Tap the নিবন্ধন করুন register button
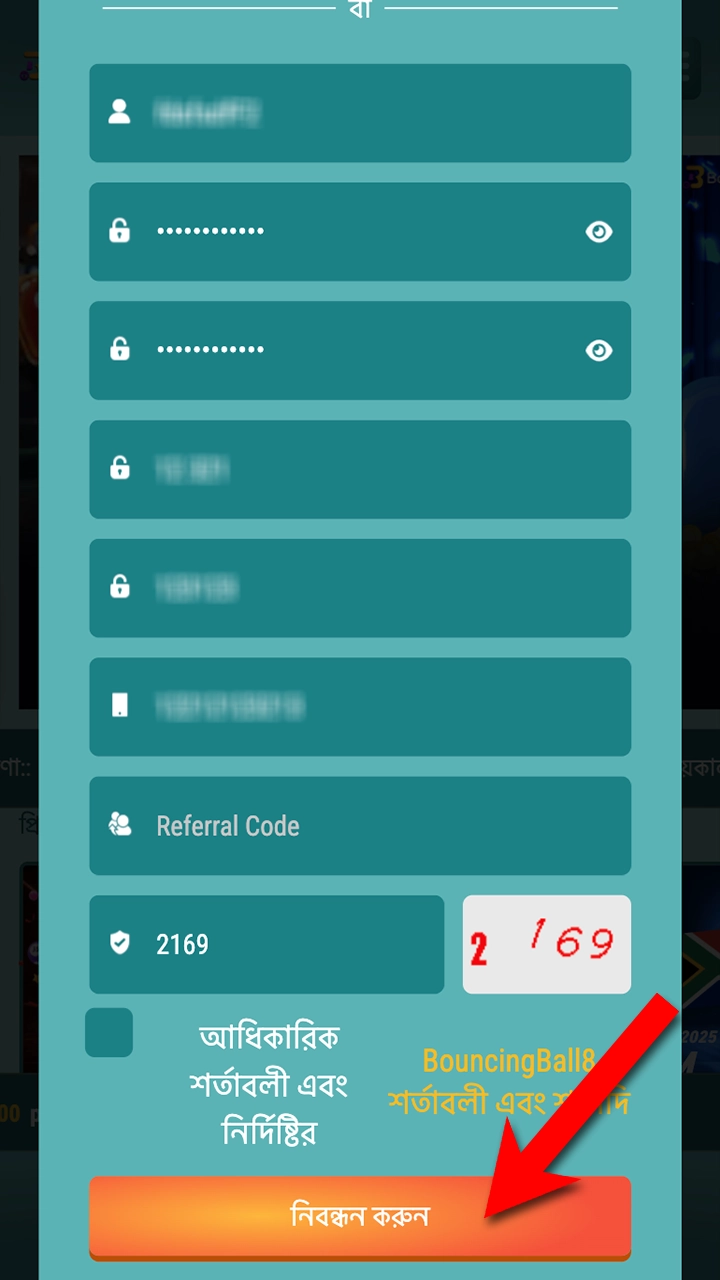 360,1216
